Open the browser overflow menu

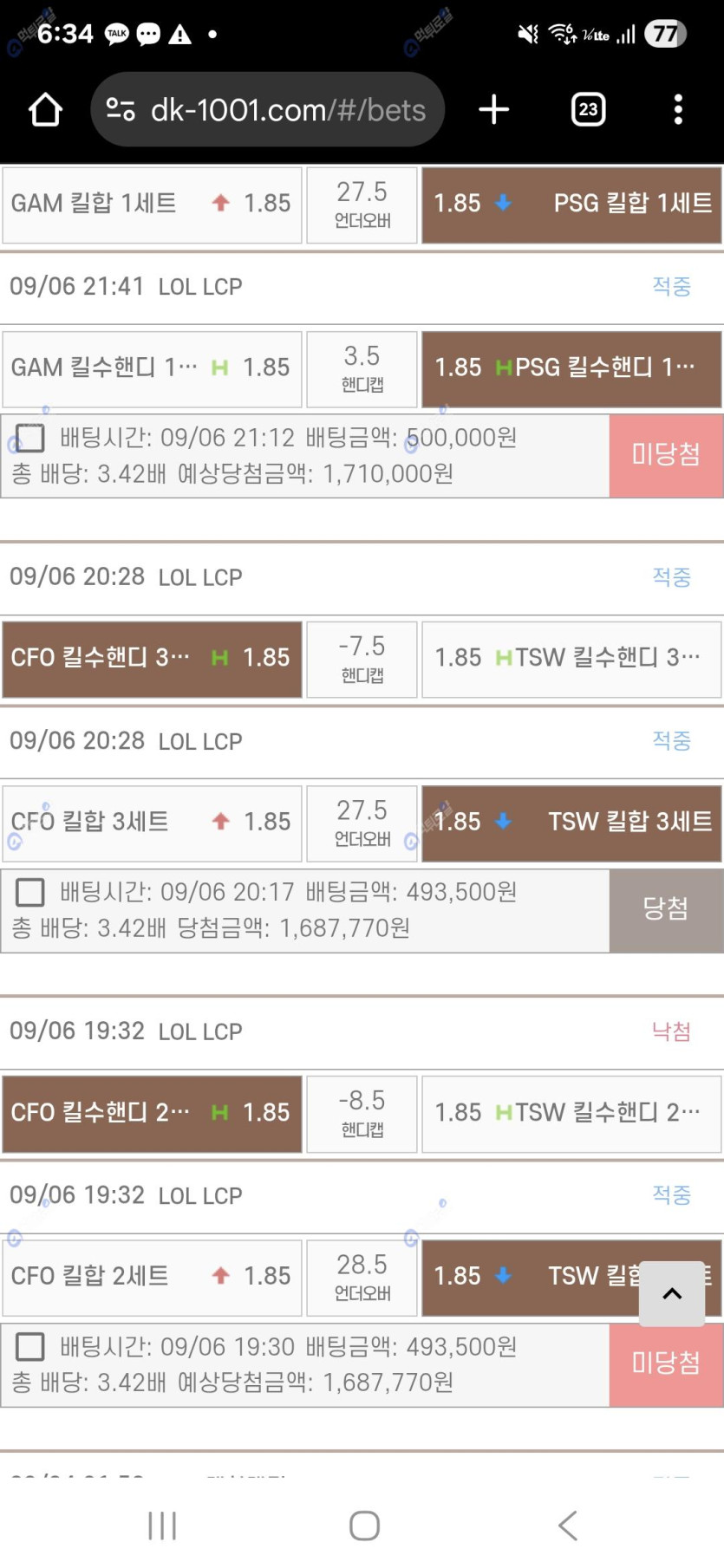(678, 110)
